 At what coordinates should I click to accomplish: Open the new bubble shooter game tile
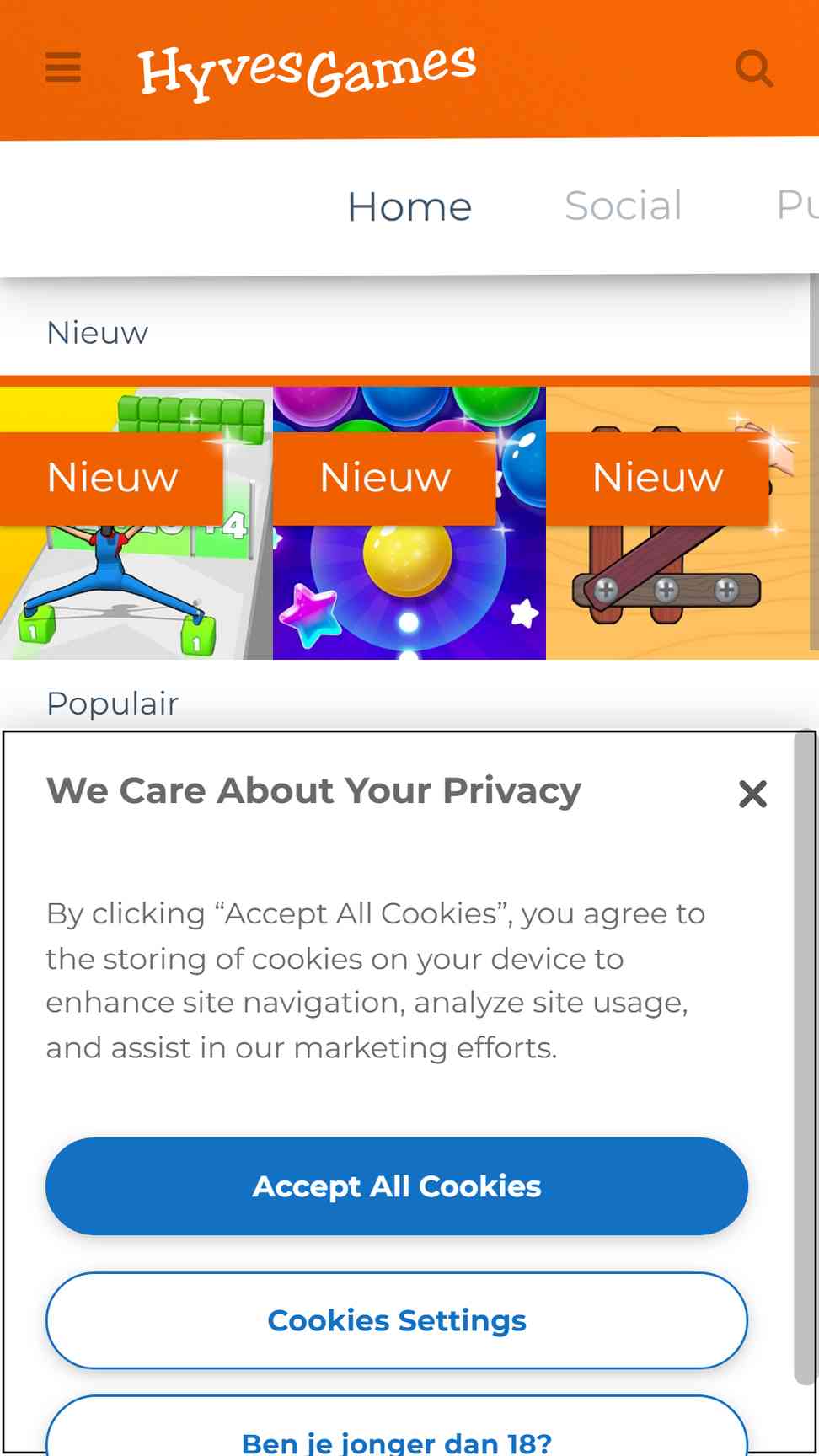[409, 522]
